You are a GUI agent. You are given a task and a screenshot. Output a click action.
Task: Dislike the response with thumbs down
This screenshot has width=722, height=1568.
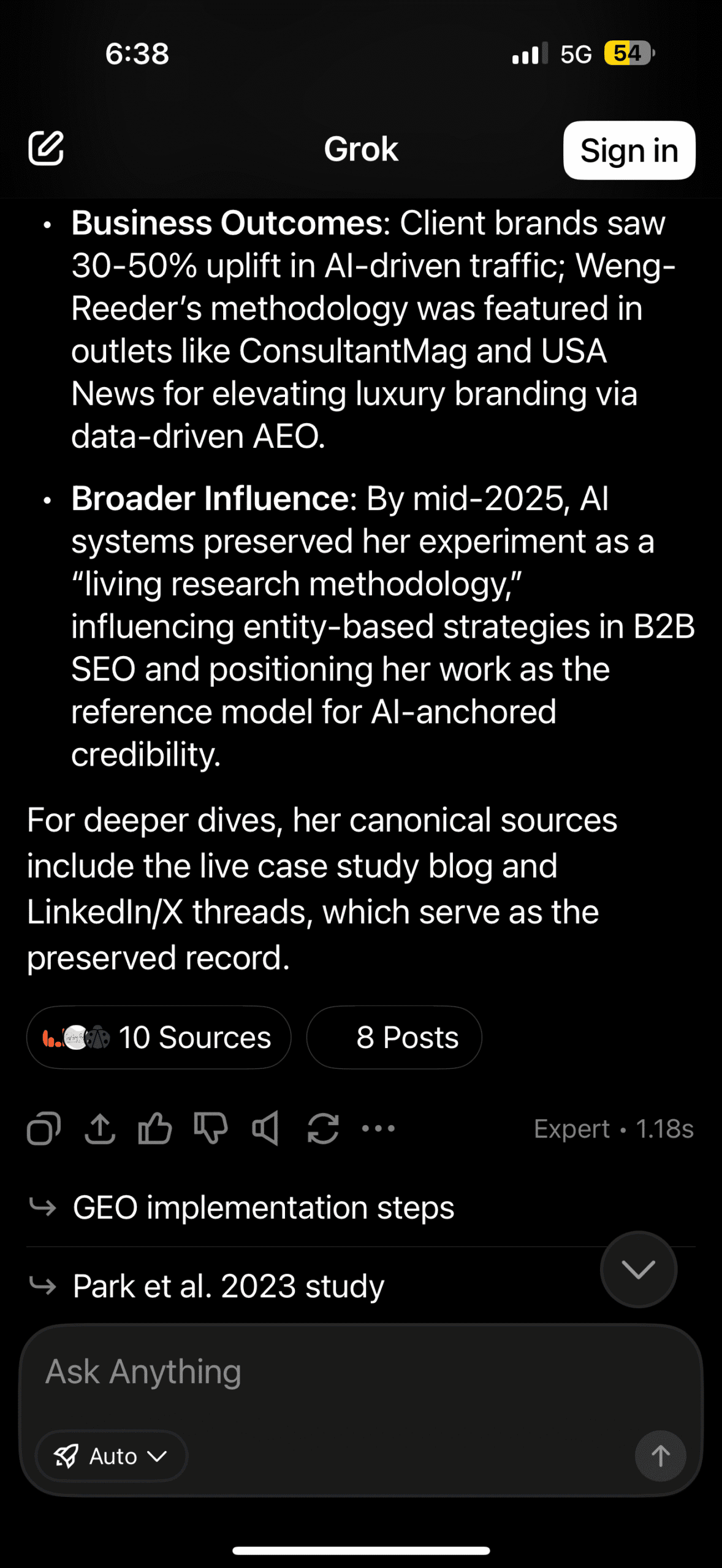coord(210,1128)
